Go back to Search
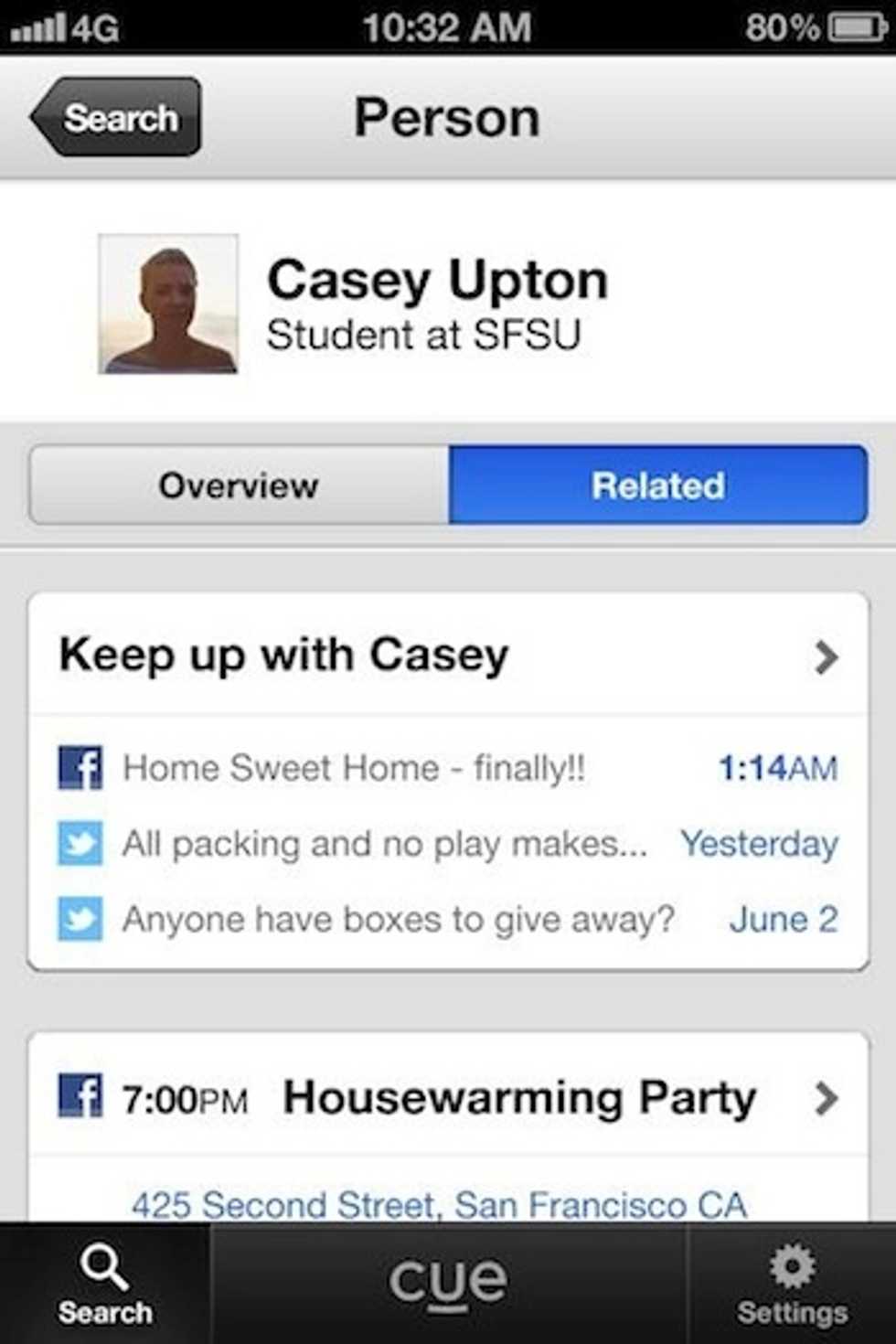This screenshot has width=896, height=1344. coord(117,117)
